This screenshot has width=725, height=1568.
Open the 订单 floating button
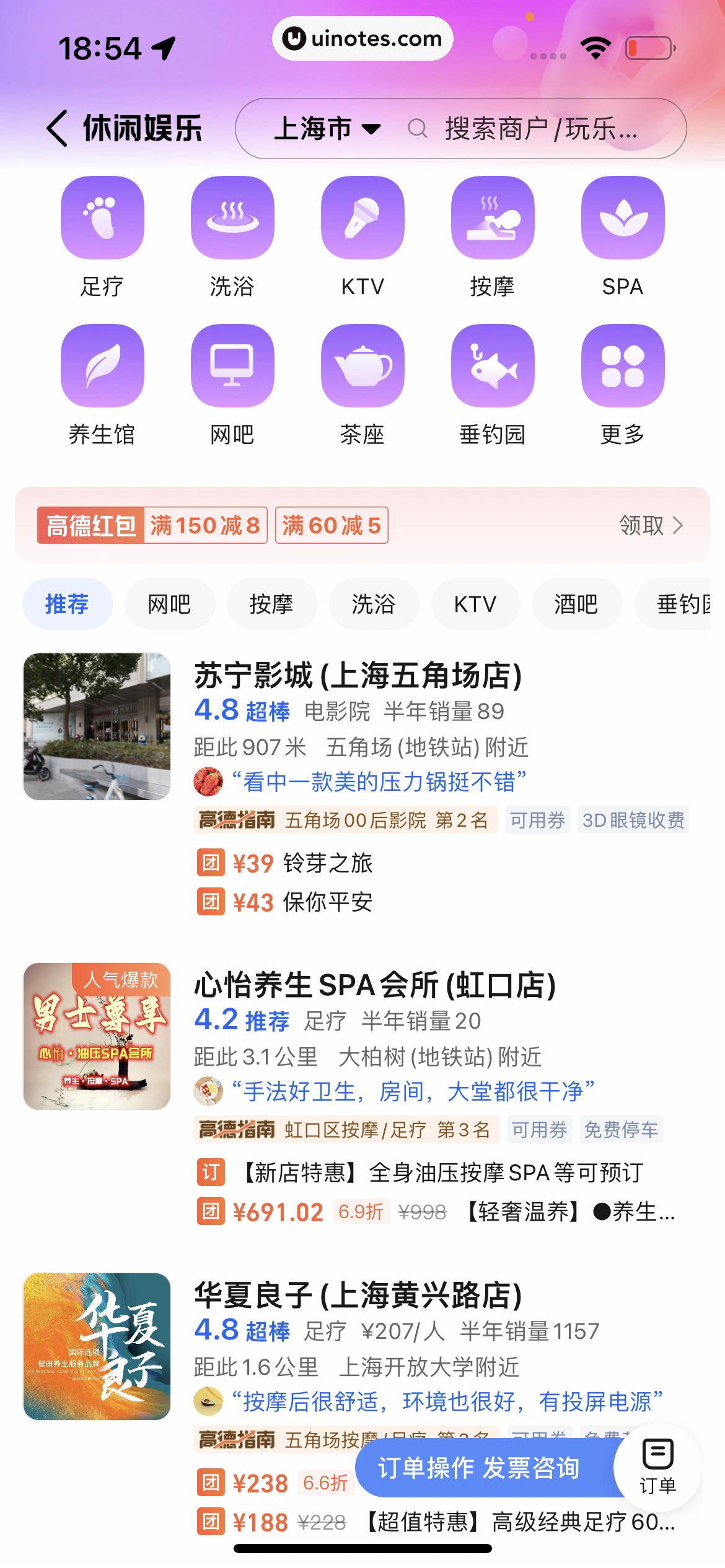[657, 1466]
